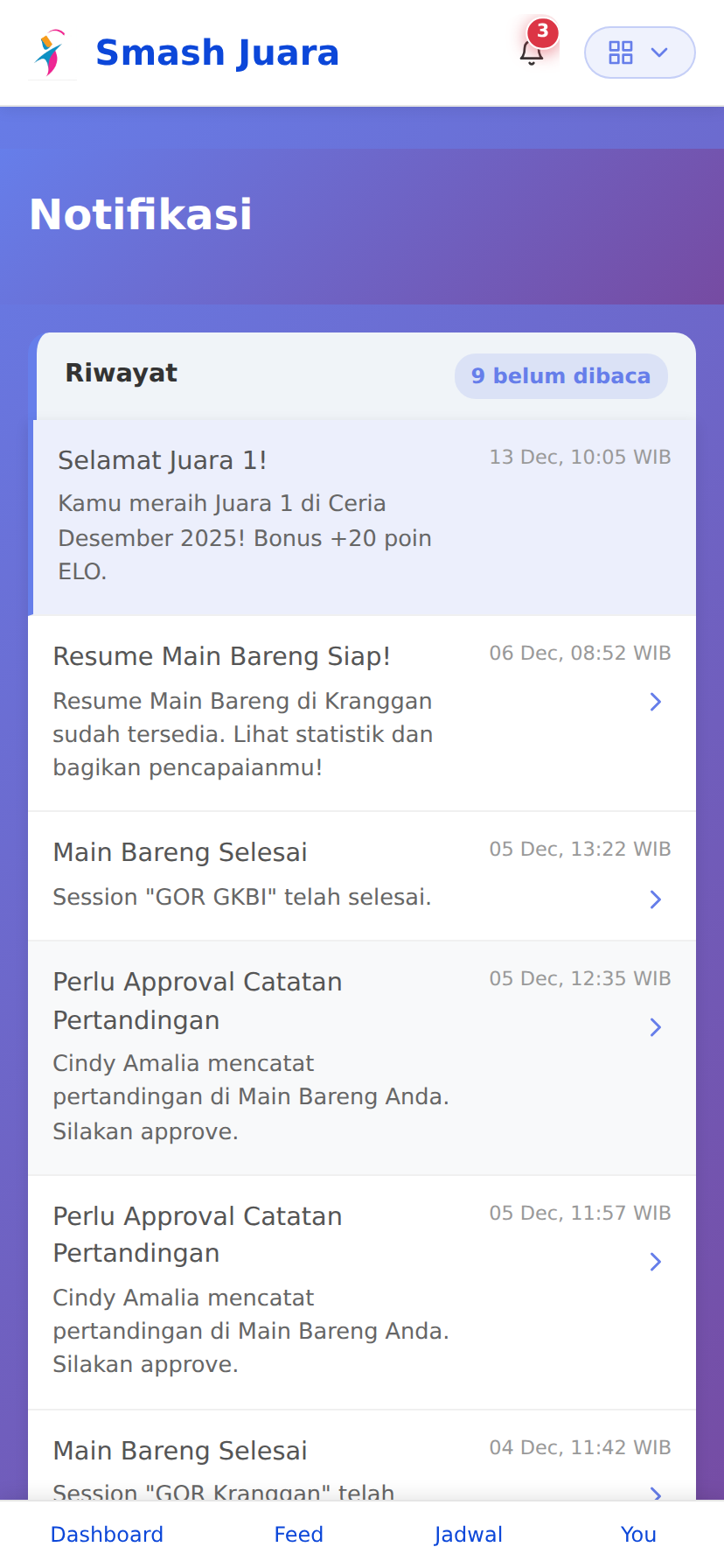This screenshot has width=724, height=1568.
Task: Click the Notifikasi page title
Action: (142, 213)
